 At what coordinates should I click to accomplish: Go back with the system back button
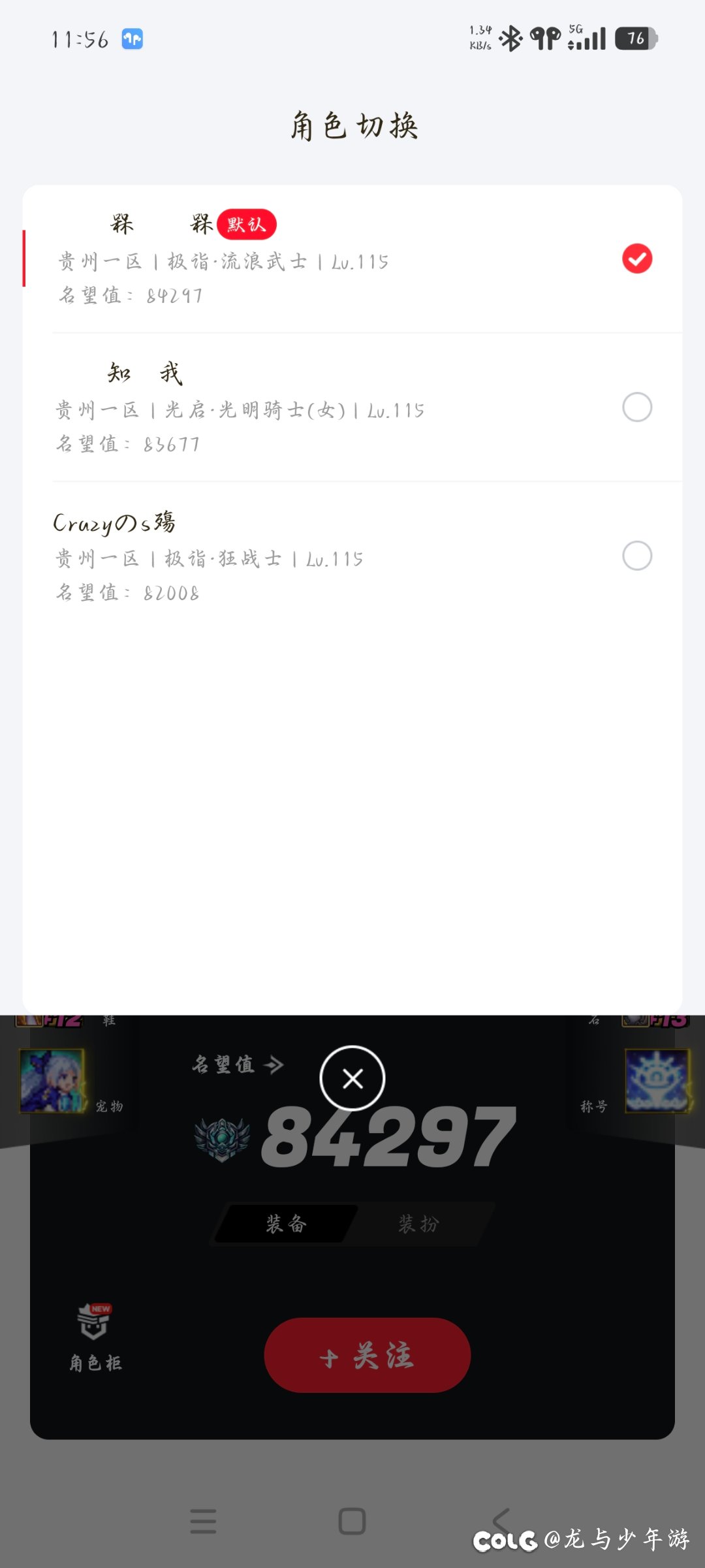501,1521
